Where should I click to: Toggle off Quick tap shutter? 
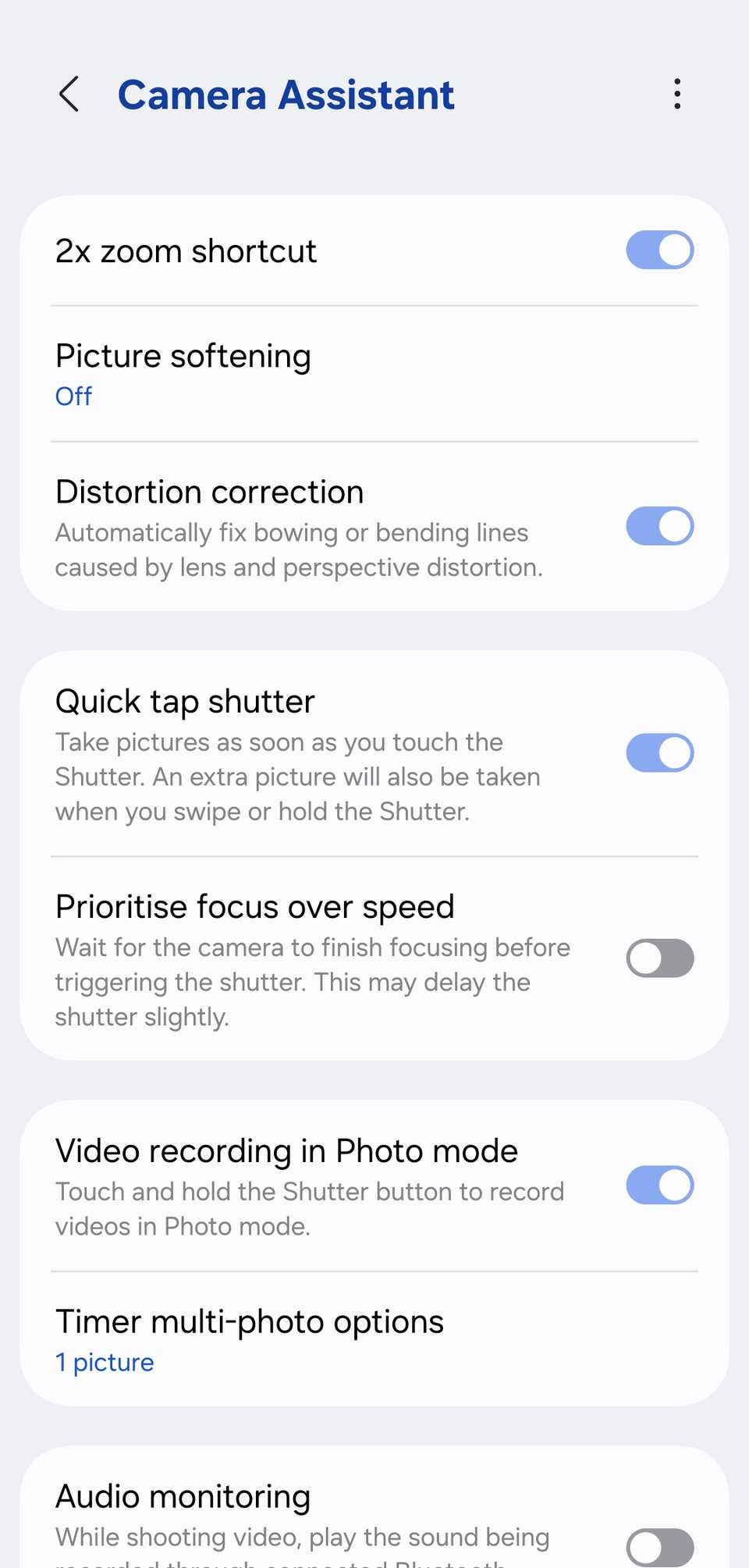tap(659, 753)
